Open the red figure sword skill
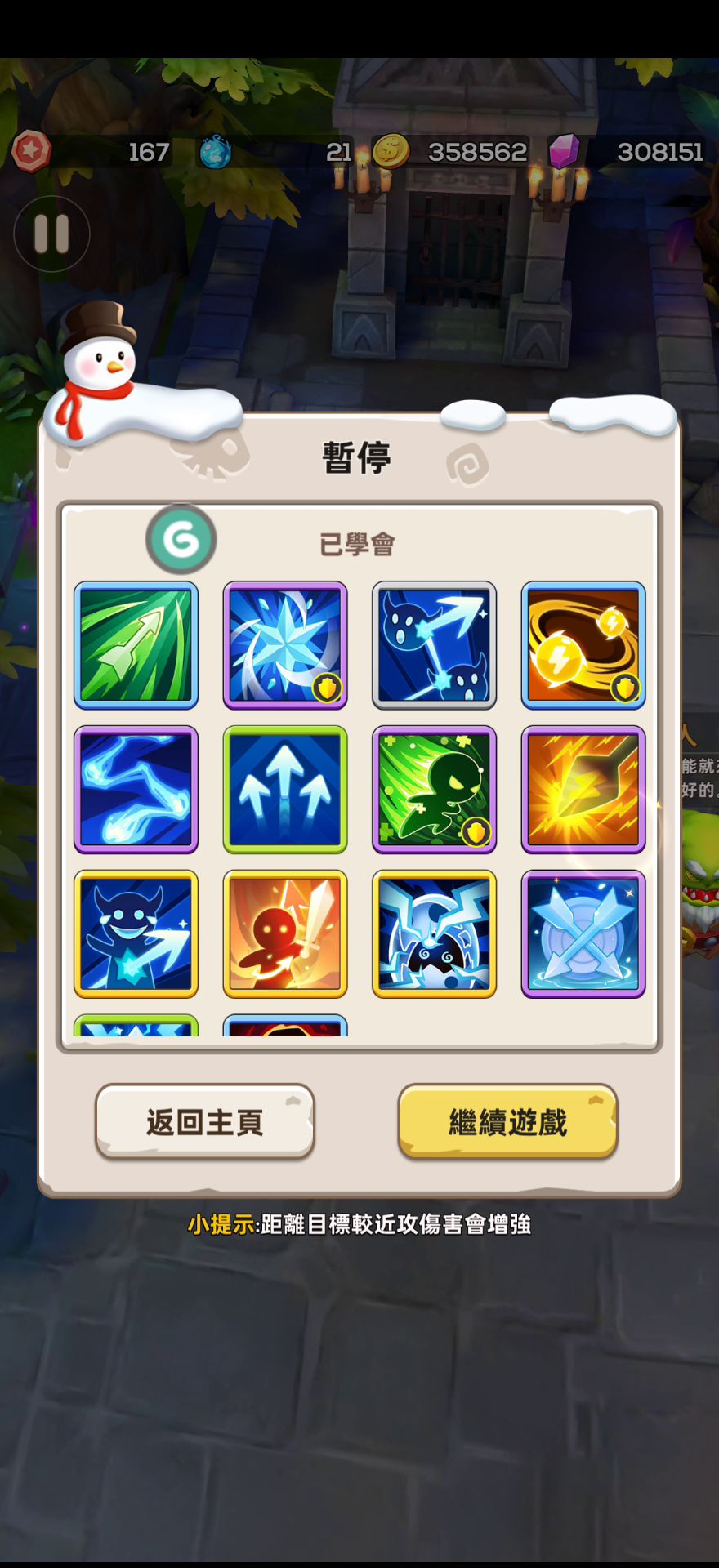719x1568 pixels. click(285, 933)
